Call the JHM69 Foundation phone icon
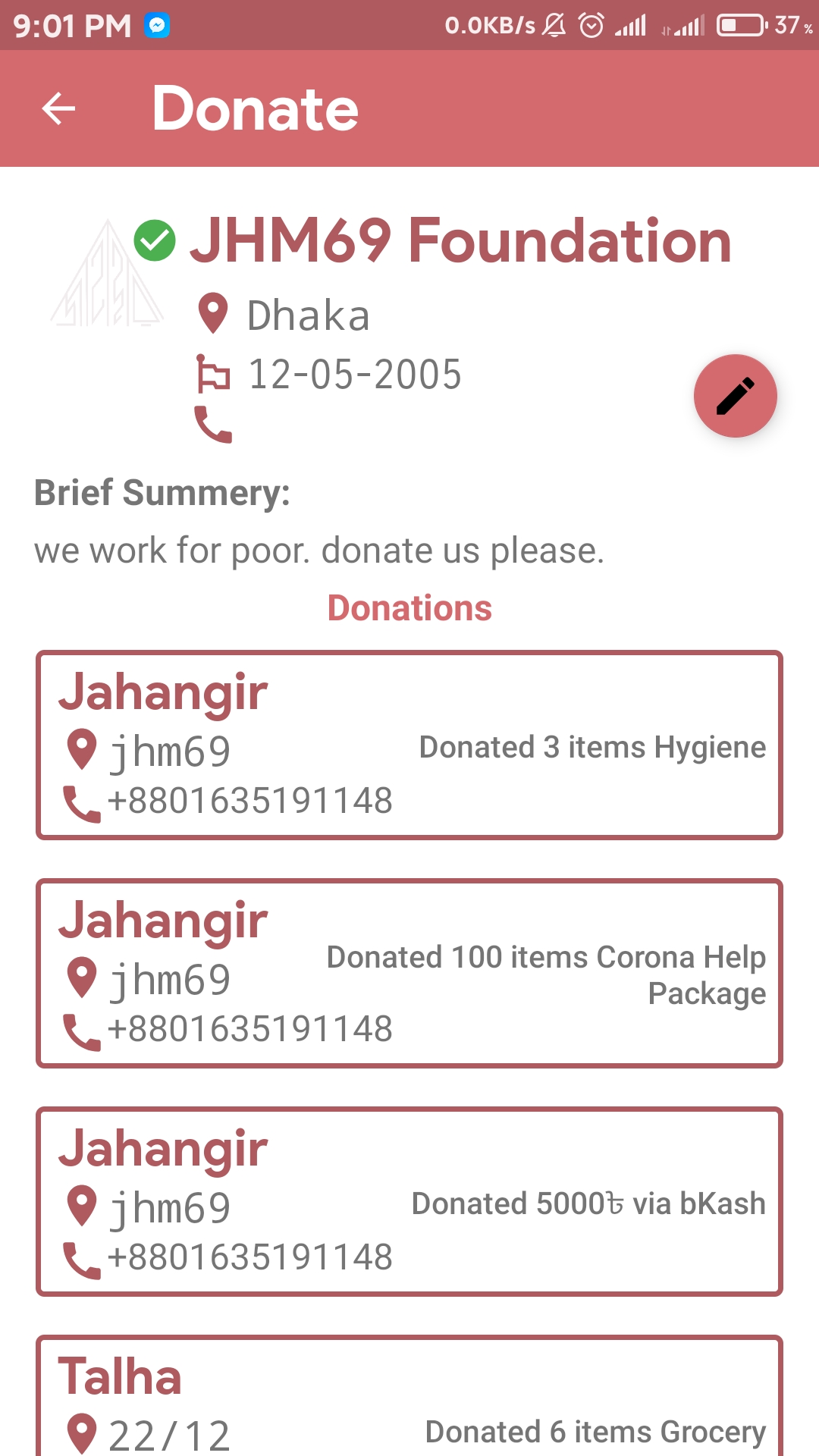 (213, 425)
